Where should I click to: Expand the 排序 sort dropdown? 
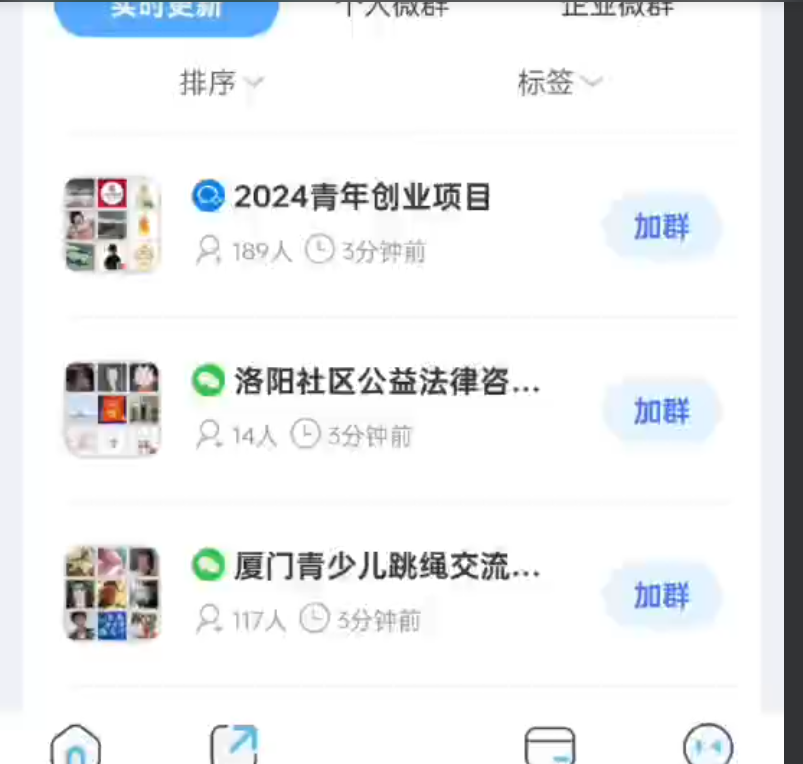[x=220, y=83]
